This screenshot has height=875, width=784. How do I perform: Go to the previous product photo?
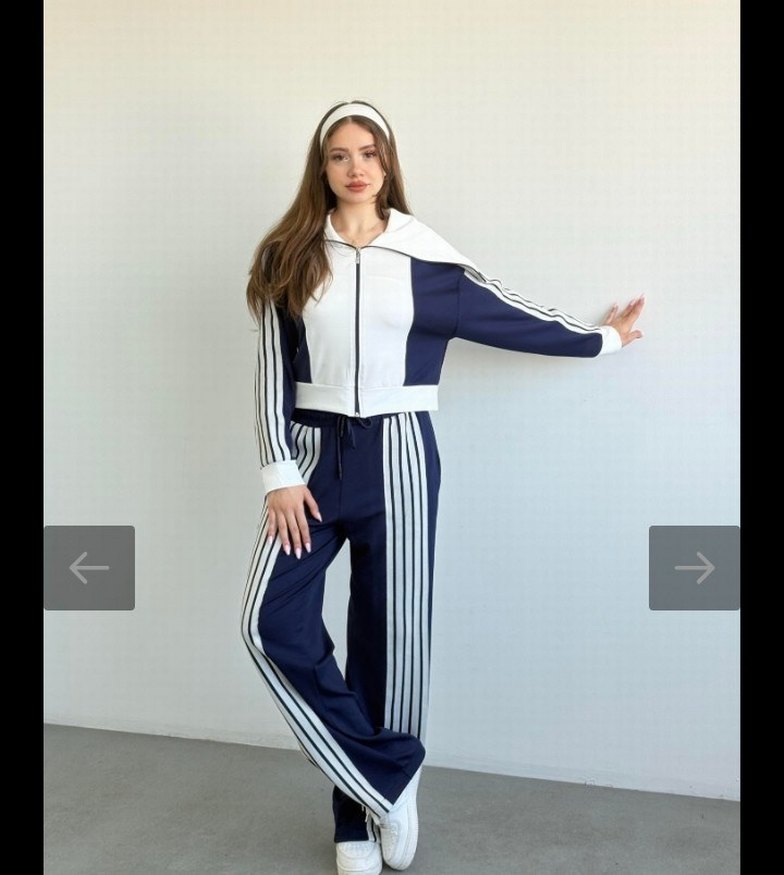pos(89,567)
